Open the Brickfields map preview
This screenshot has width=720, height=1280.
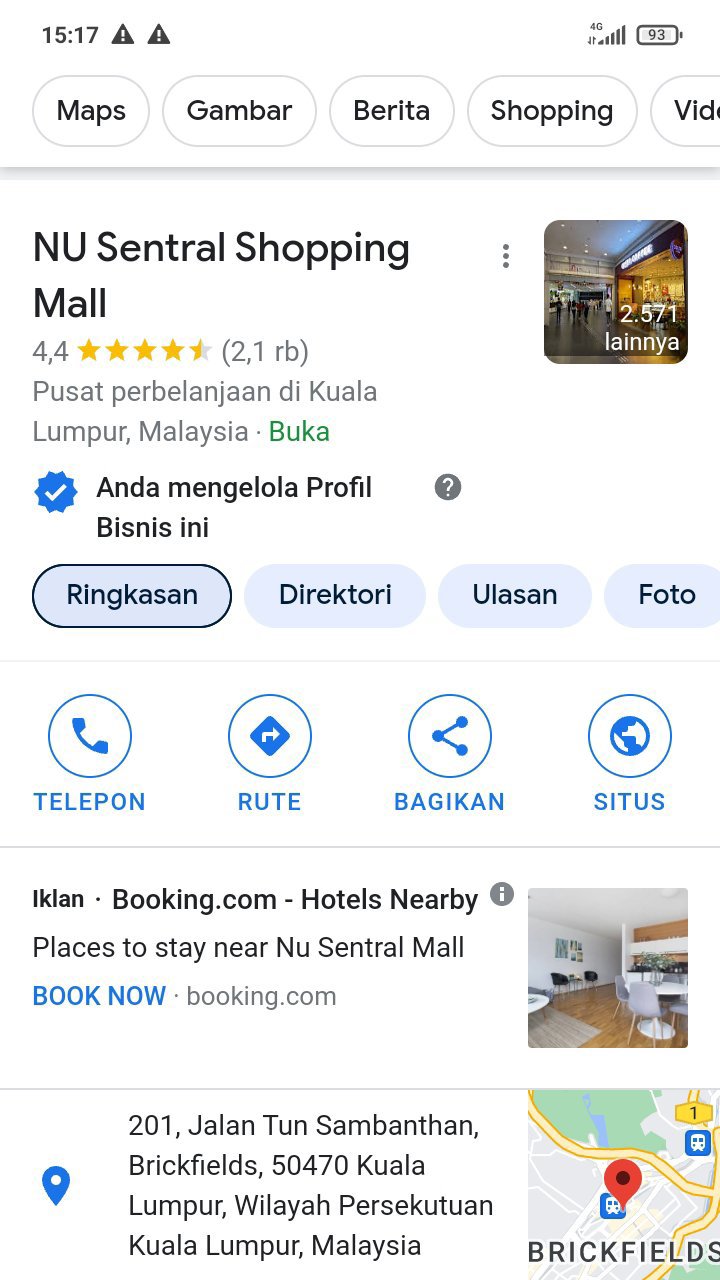pyautogui.click(x=623, y=1184)
